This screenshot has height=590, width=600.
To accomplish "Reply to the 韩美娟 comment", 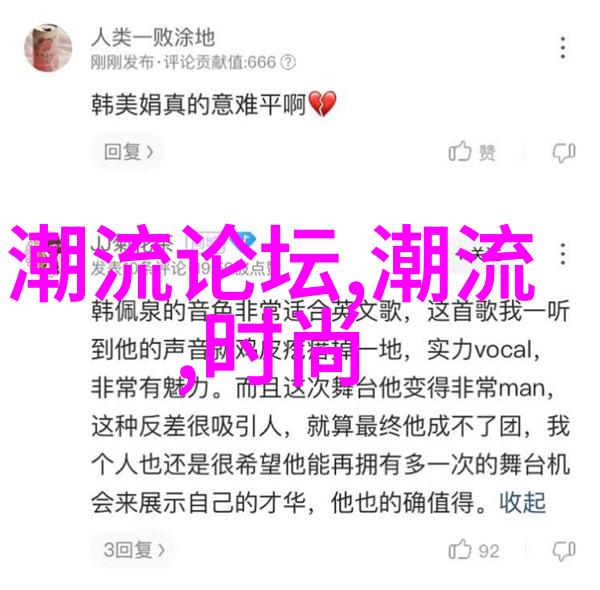I will pos(129,152).
